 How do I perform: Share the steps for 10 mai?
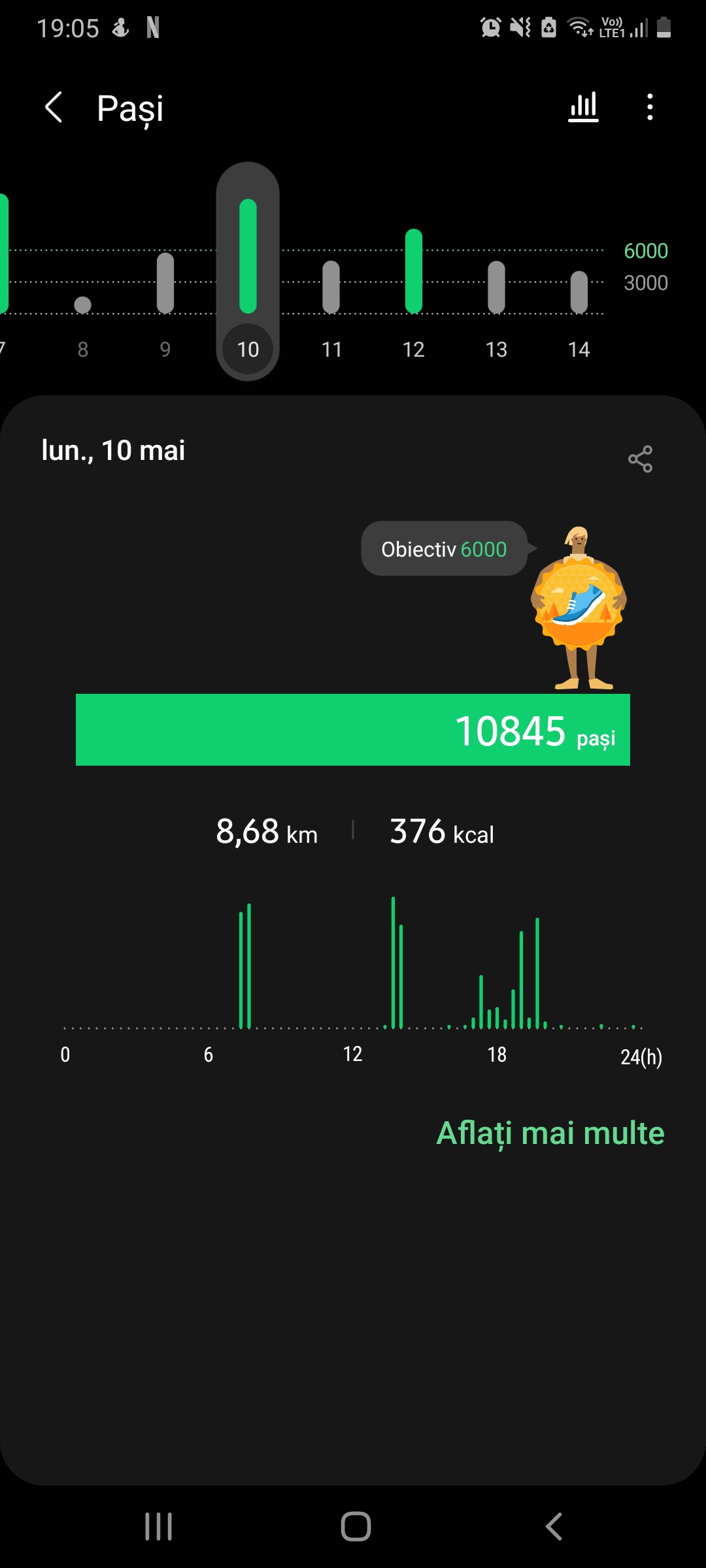pos(640,459)
